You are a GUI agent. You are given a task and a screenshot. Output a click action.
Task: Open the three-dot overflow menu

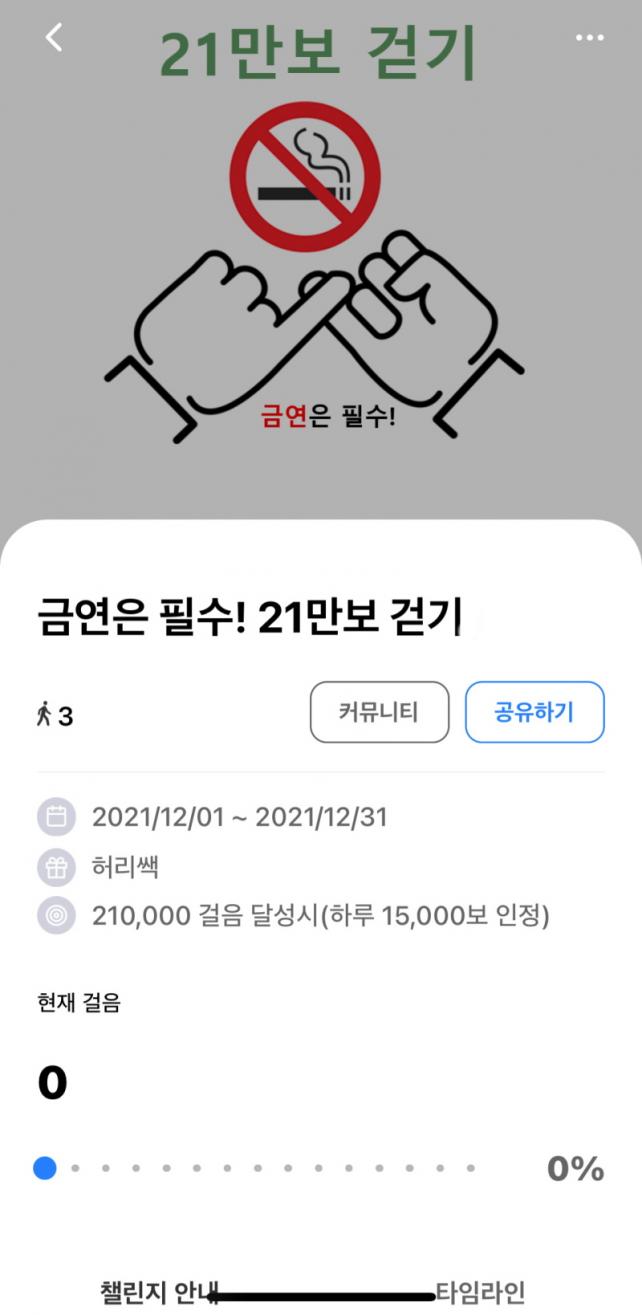(x=589, y=38)
